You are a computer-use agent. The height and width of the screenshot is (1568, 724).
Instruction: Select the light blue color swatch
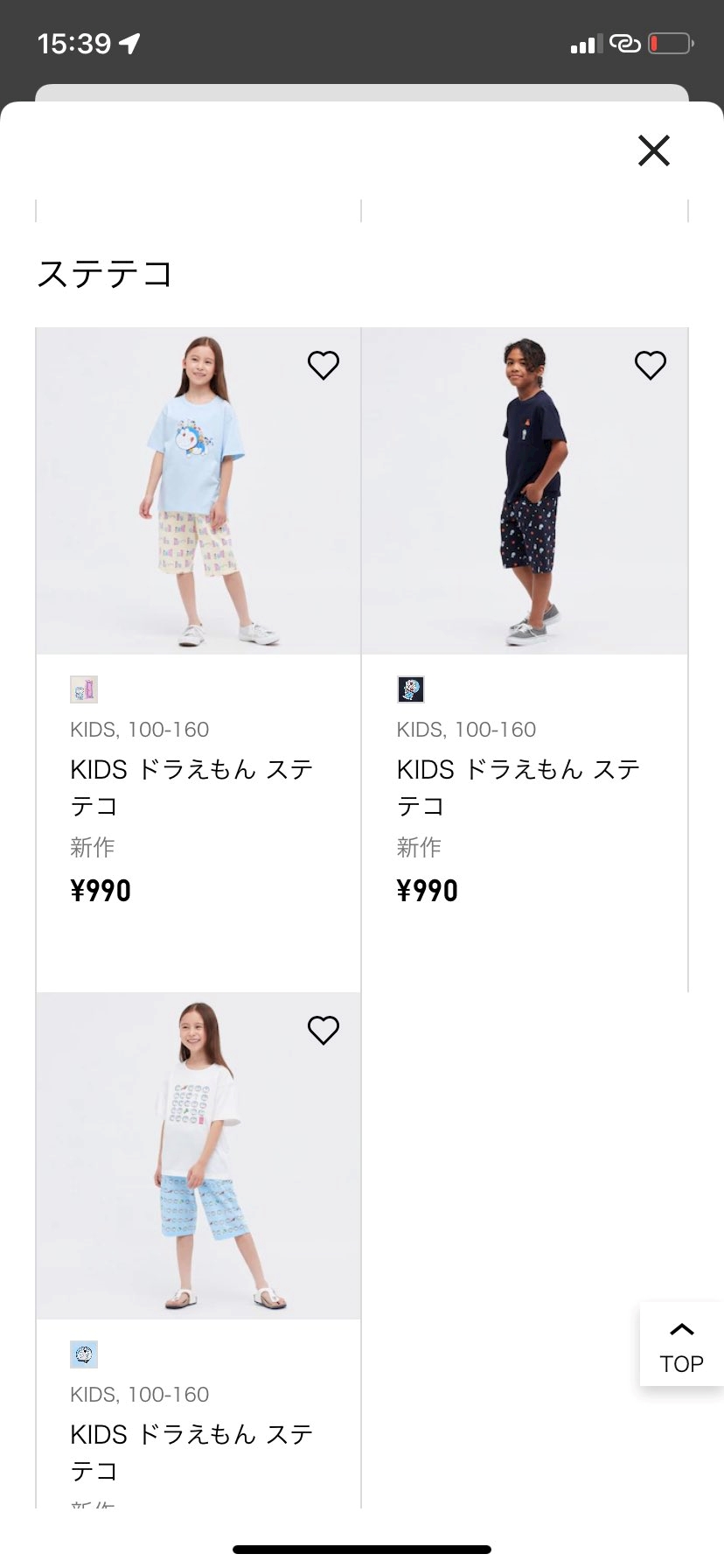(x=84, y=1354)
